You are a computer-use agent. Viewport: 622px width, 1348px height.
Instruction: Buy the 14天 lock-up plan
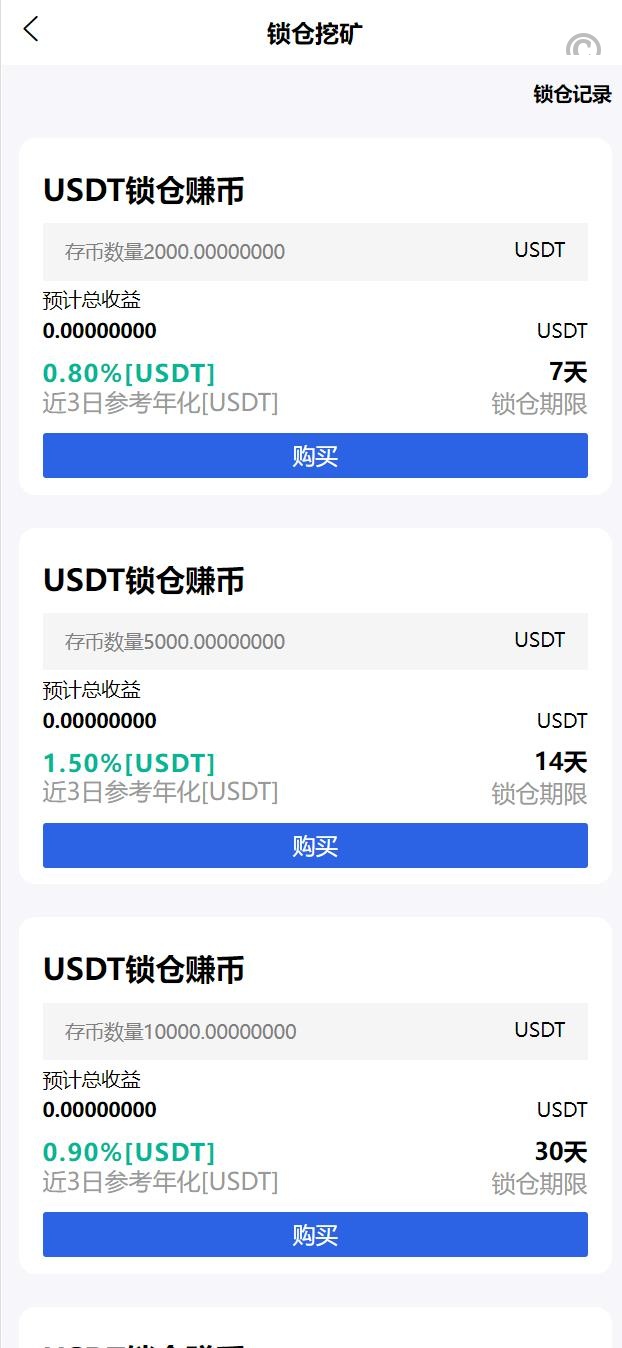pos(315,846)
